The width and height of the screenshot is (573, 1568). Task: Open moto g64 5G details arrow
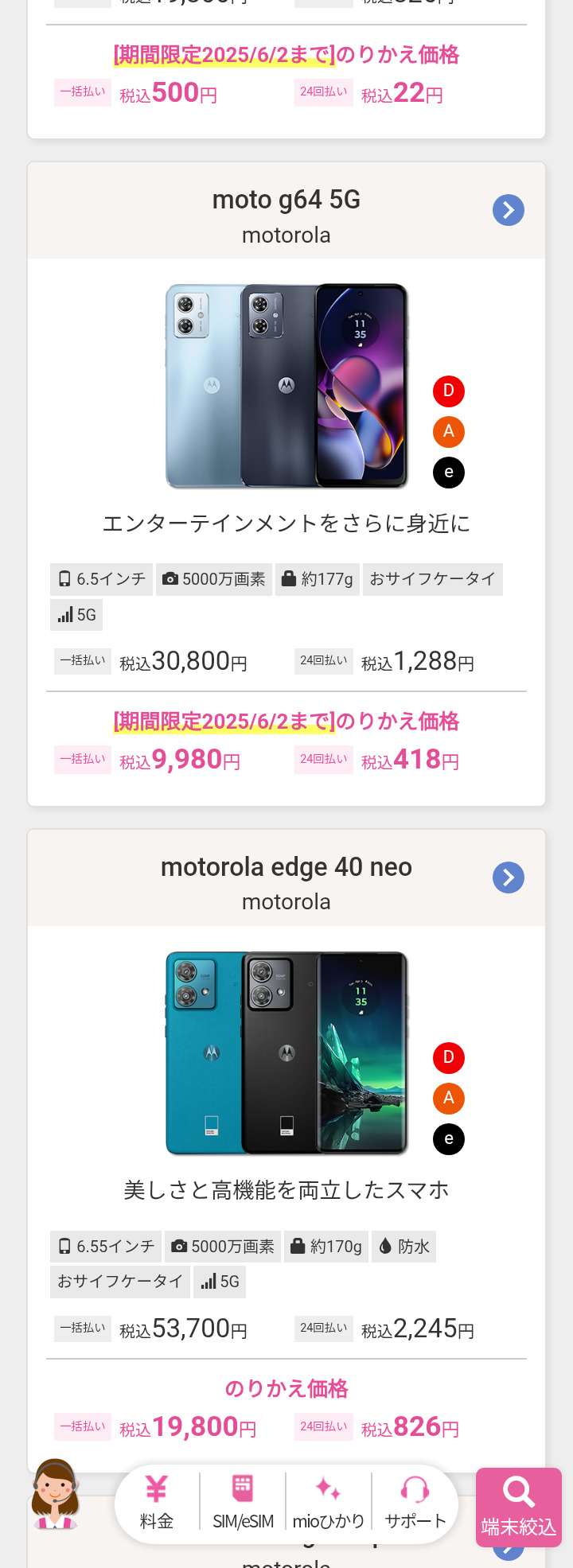[509, 210]
